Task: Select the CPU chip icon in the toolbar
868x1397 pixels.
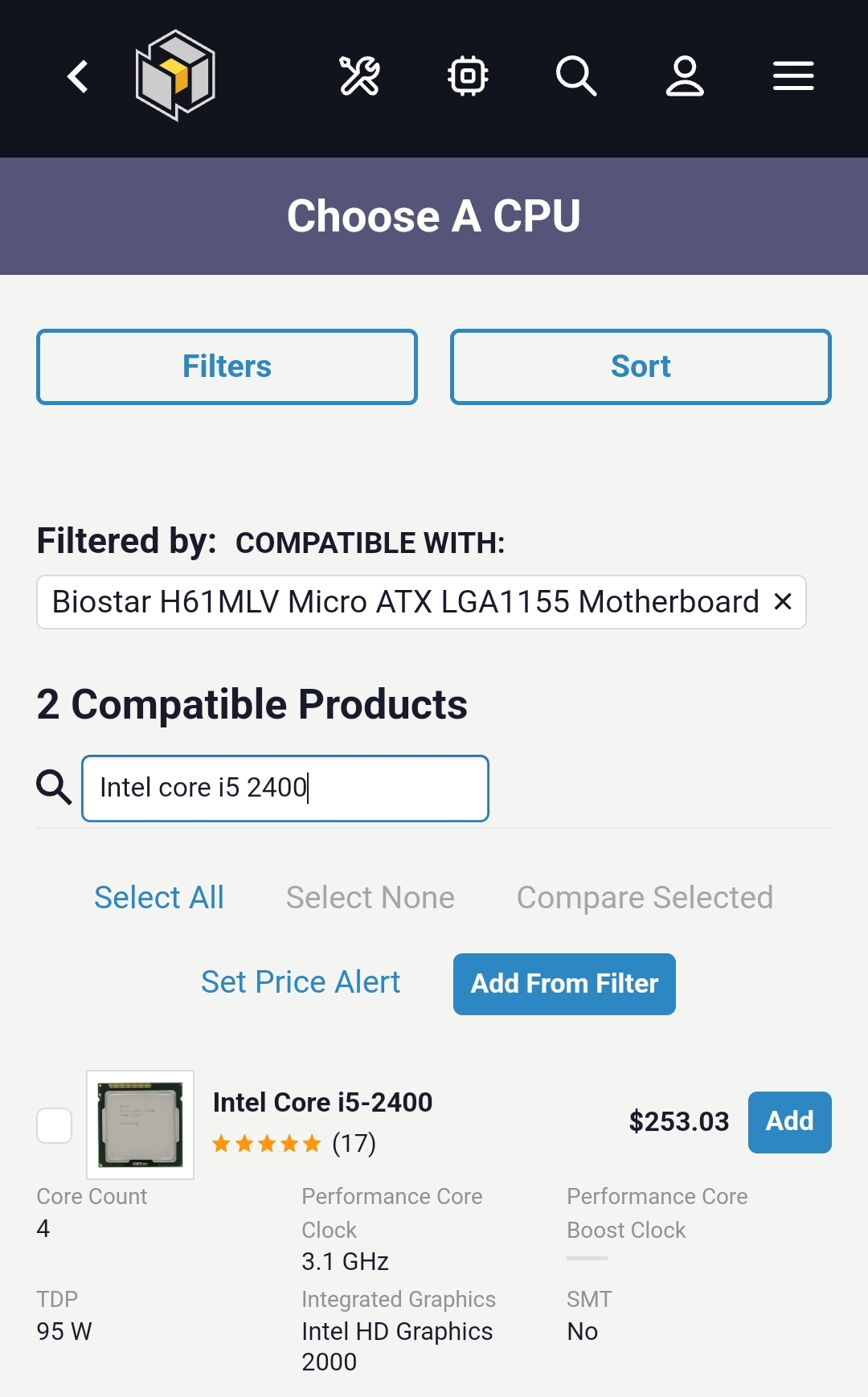Action: [466, 76]
